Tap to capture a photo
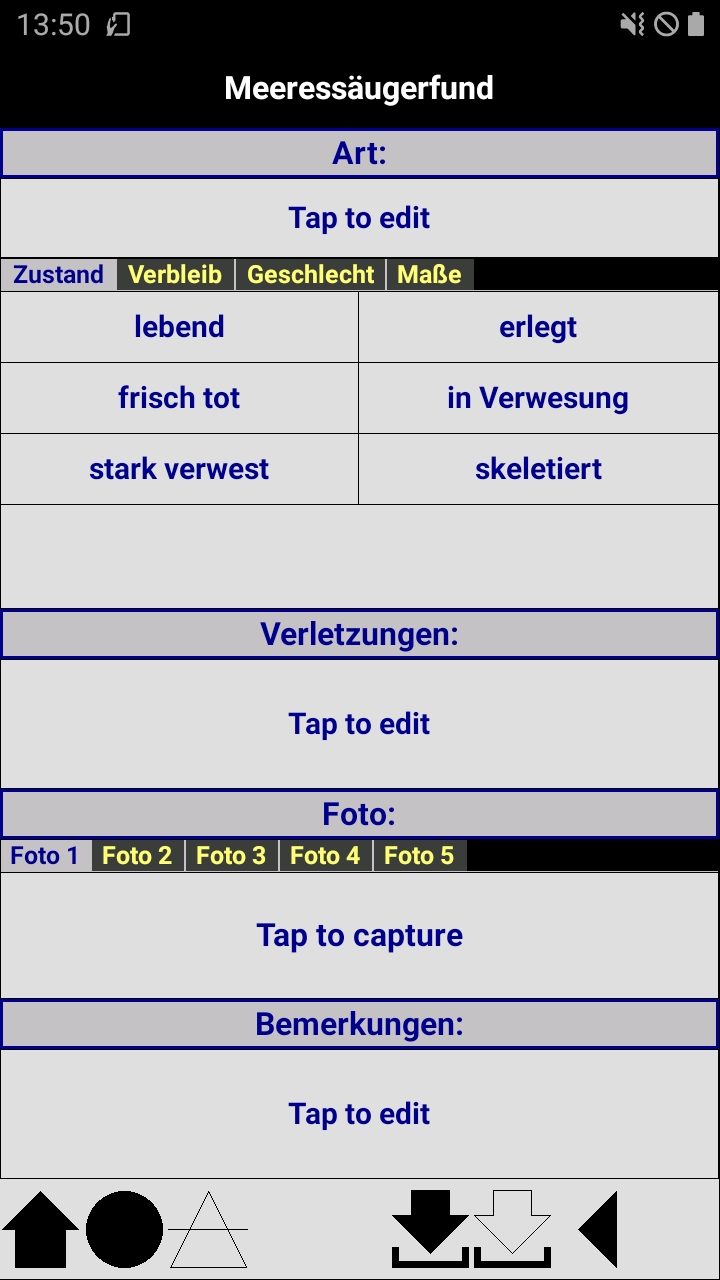The width and height of the screenshot is (720, 1280). point(359,935)
